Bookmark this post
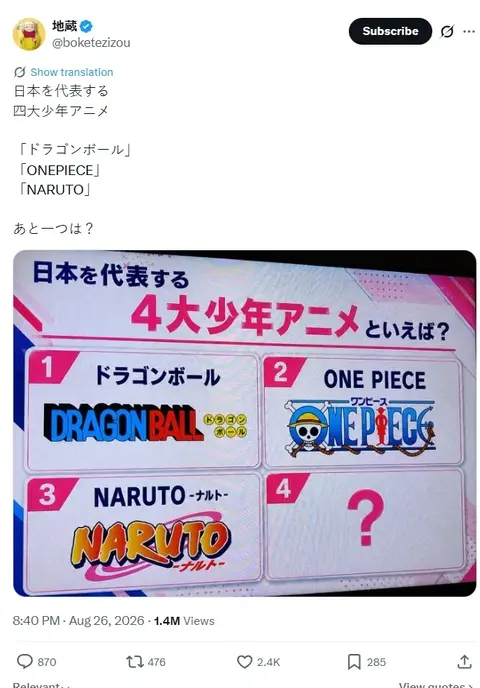Image resolution: width=480 pixels, height=688 pixels. pyautogui.click(x=366, y=662)
